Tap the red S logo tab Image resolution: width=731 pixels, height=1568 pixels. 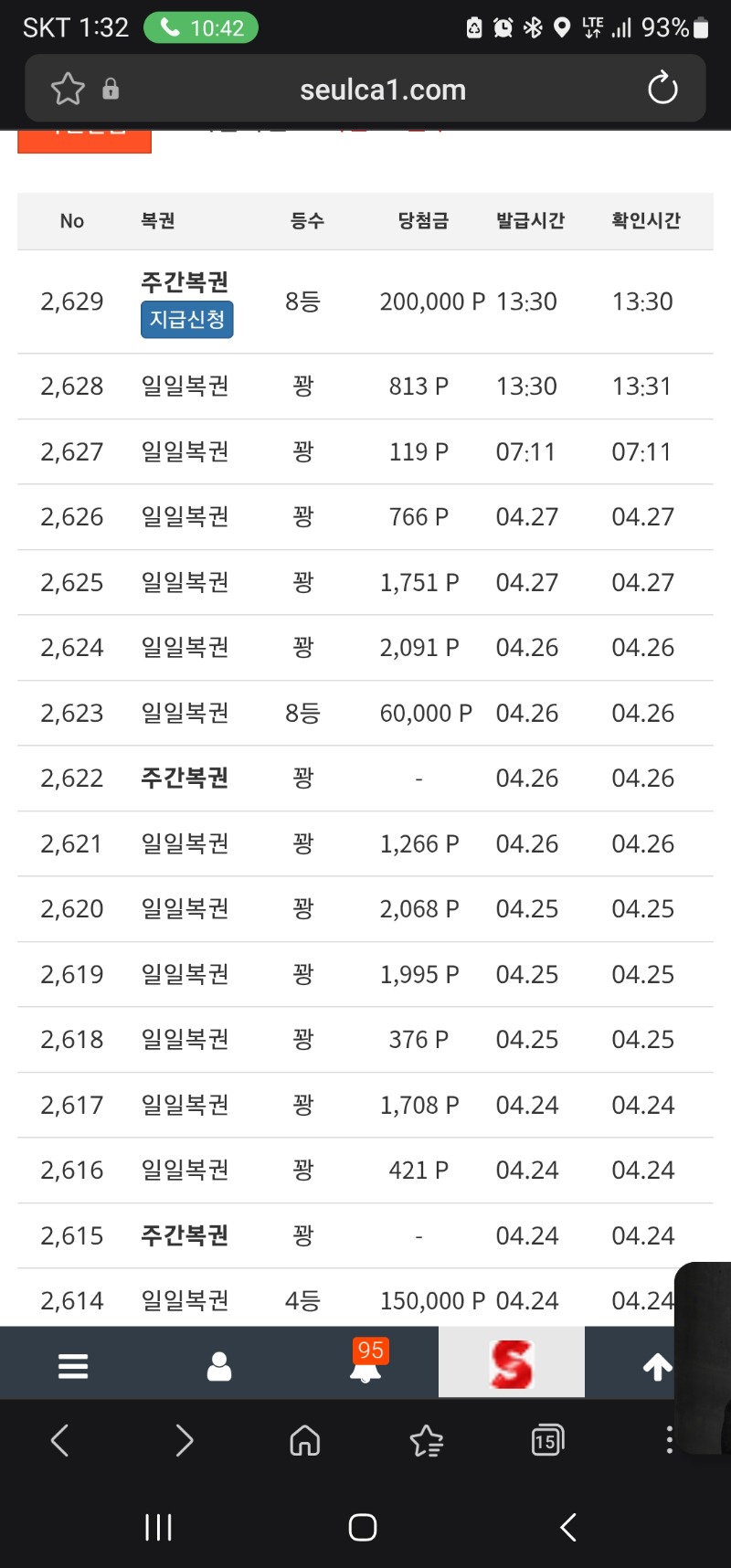511,1364
